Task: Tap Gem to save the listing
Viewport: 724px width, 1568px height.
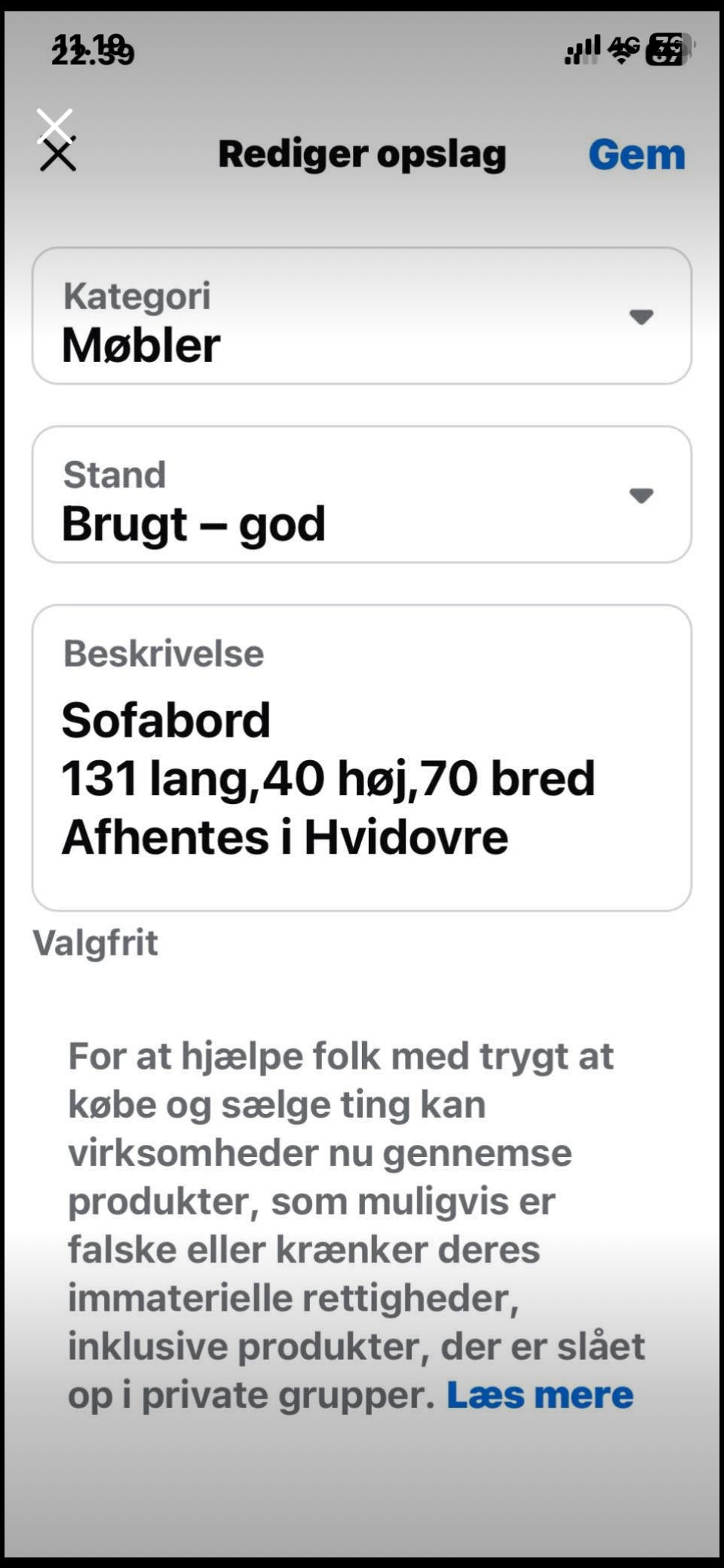Action: coord(637,155)
